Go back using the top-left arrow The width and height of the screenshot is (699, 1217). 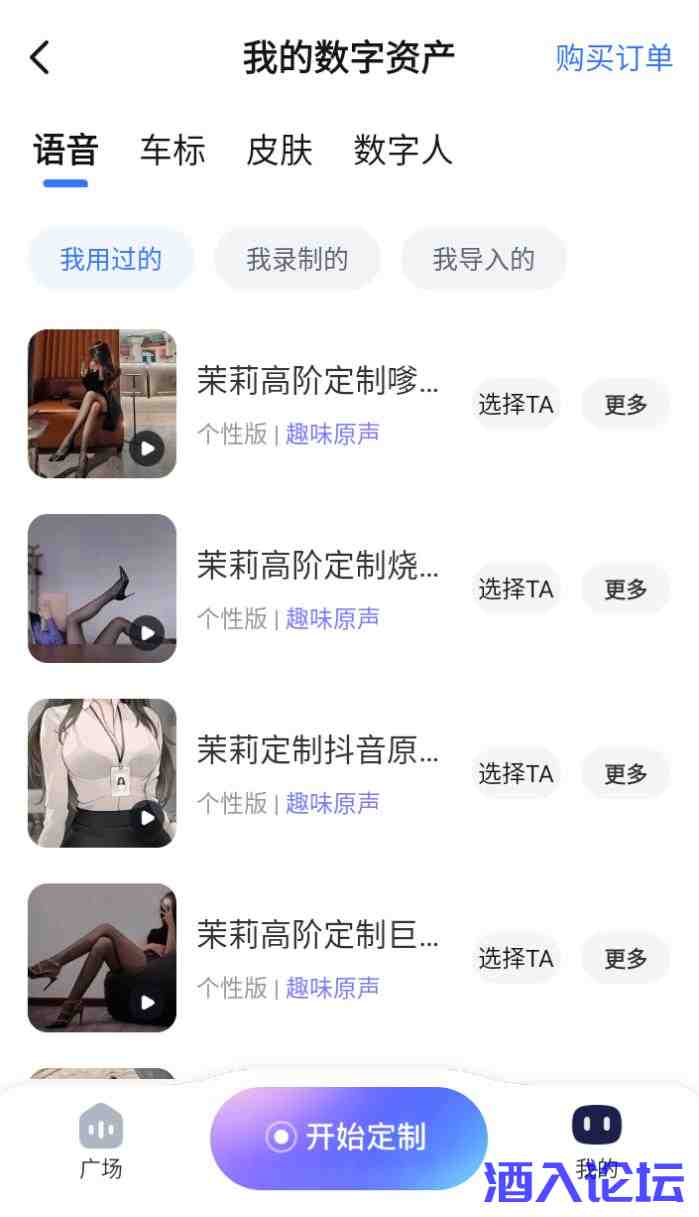(40, 58)
